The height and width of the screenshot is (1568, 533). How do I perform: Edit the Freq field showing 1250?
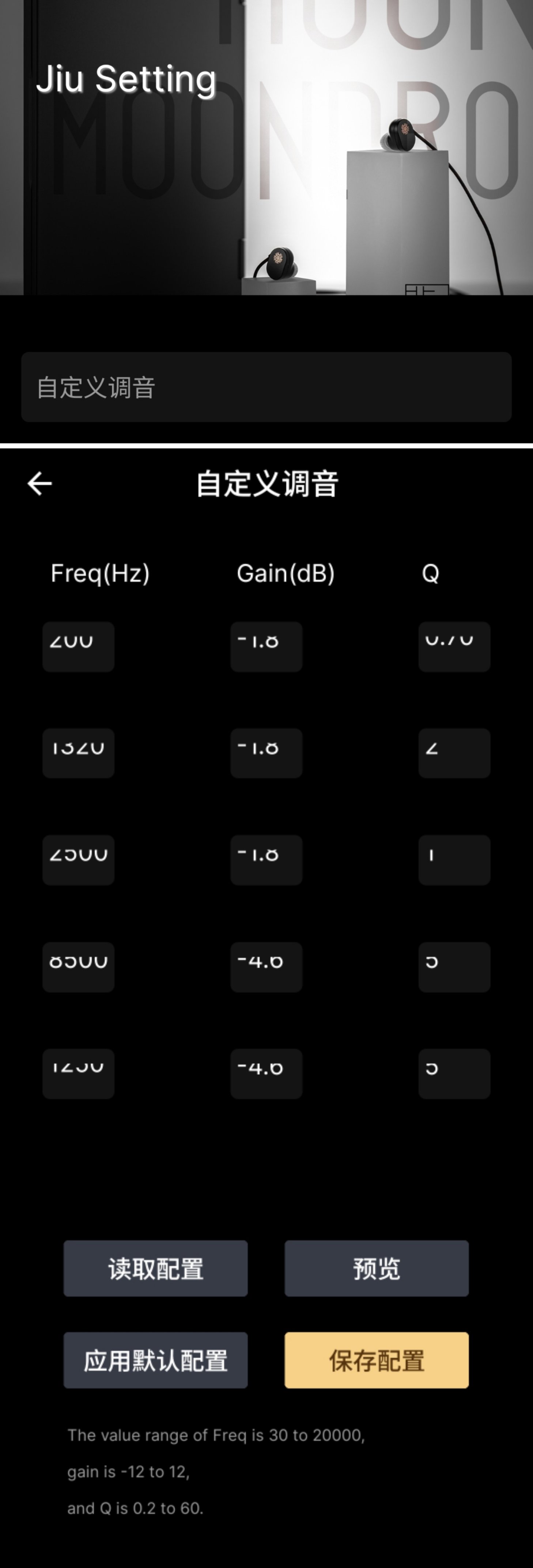click(79, 1073)
